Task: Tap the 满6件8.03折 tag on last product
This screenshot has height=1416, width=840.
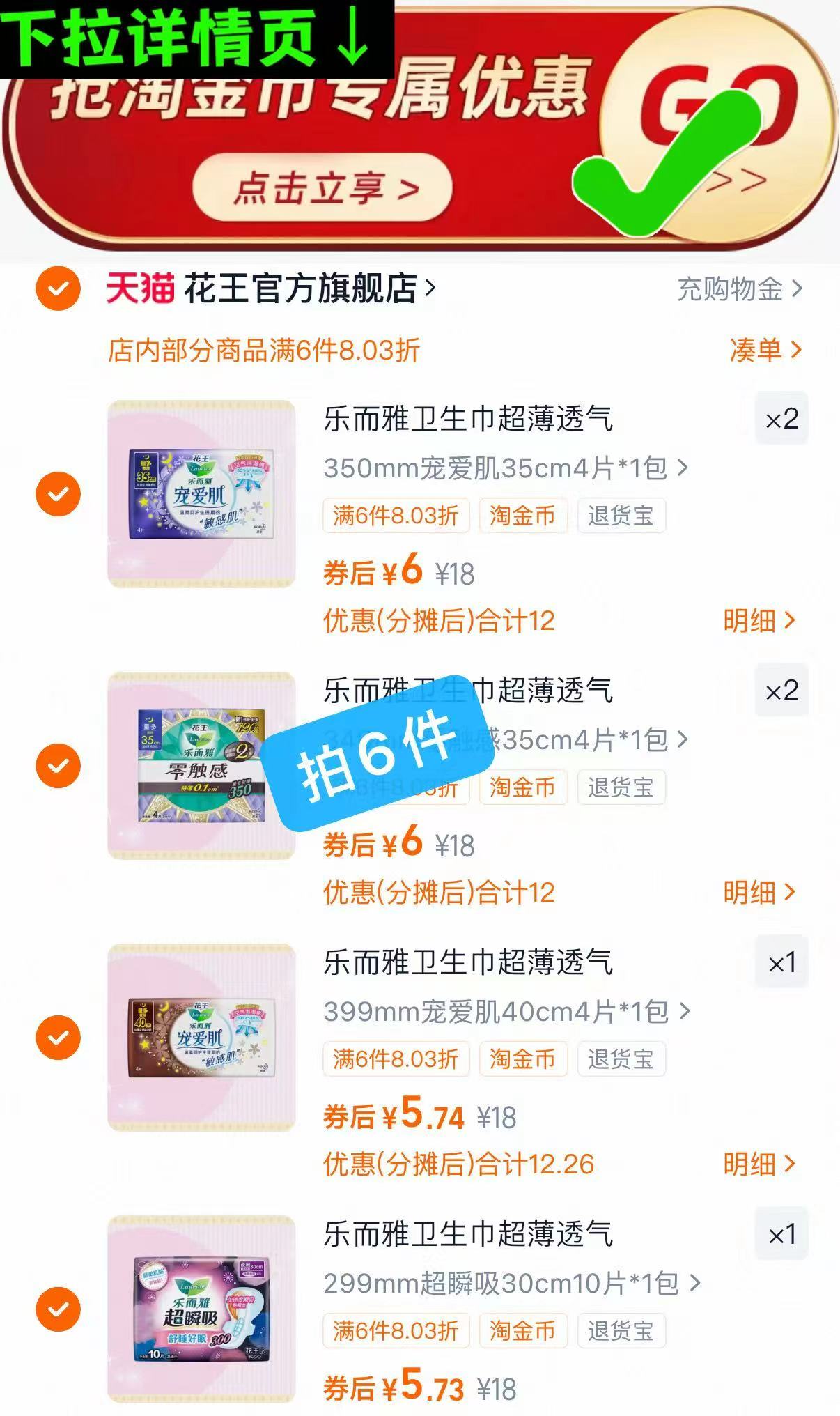Action: tap(396, 1332)
